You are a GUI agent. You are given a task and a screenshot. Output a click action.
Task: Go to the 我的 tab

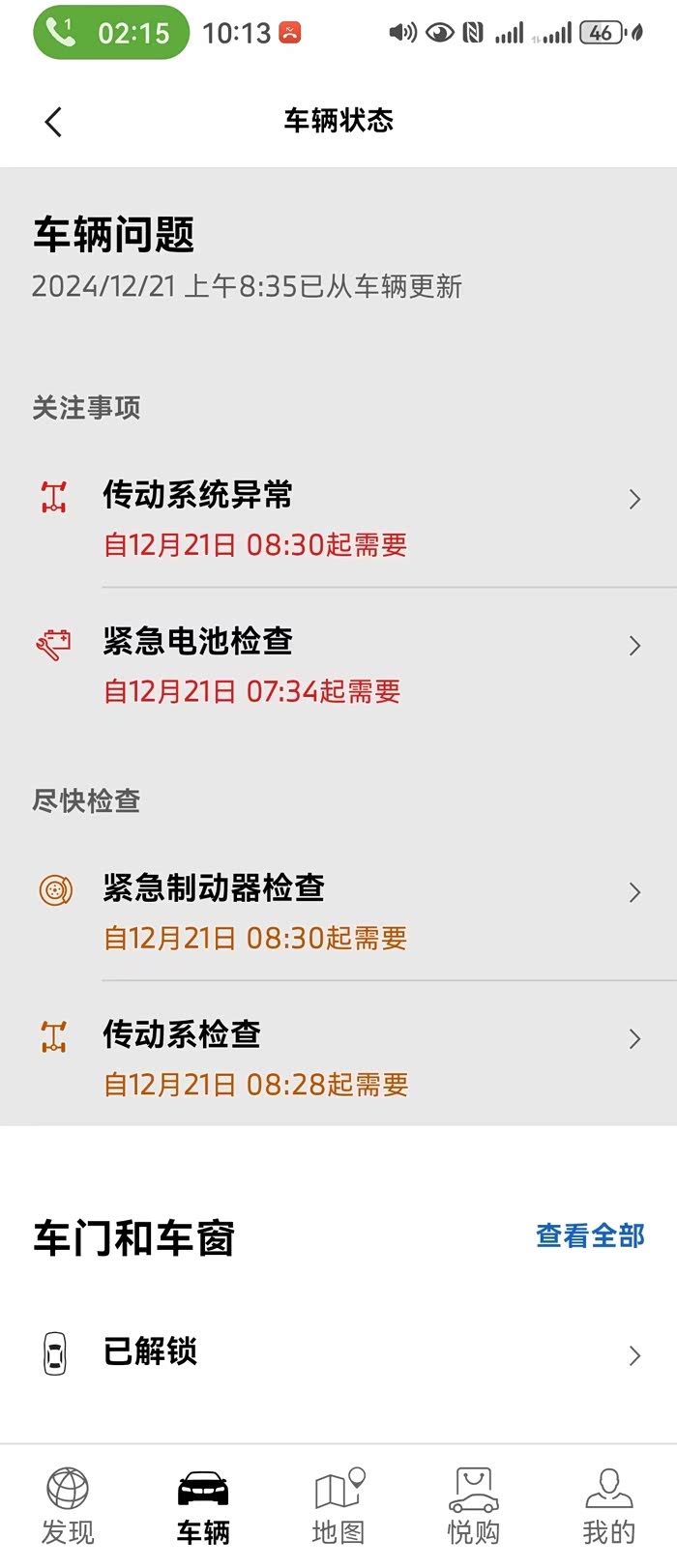coord(609,1506)
